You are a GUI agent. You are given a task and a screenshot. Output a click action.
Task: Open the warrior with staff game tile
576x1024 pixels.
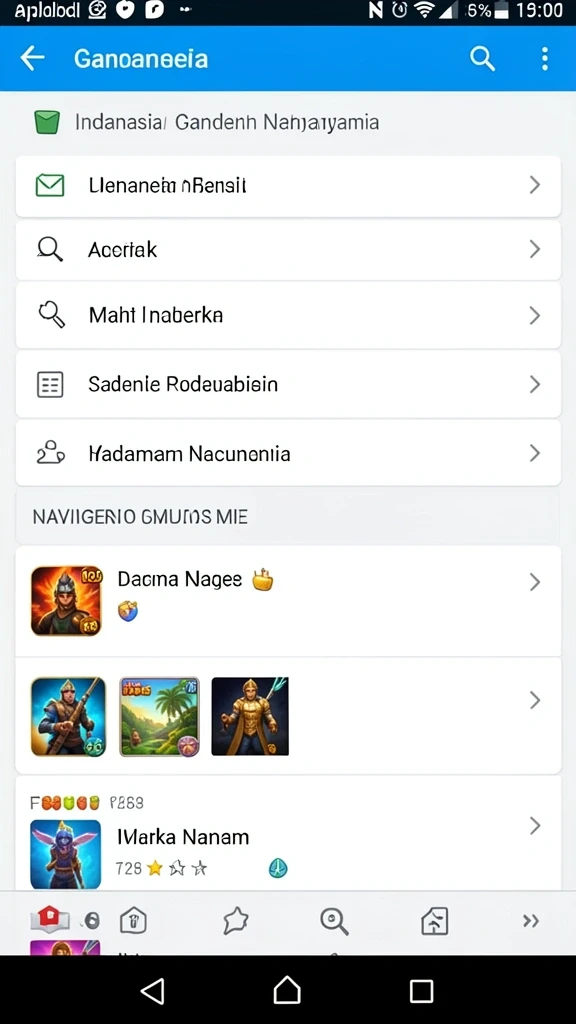pos(68,716)
